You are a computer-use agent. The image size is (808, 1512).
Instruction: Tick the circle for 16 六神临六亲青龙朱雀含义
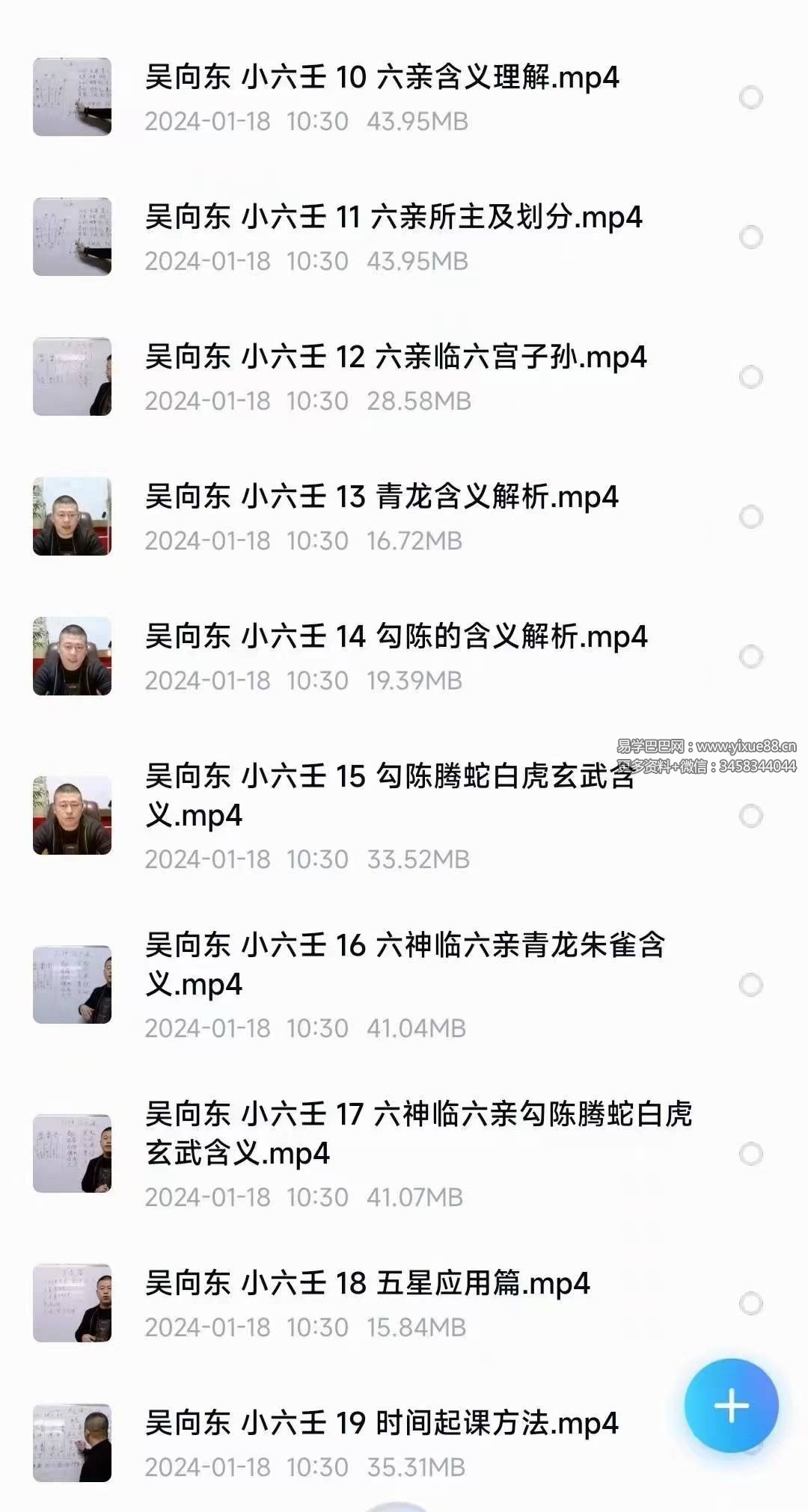click(750, 985)
